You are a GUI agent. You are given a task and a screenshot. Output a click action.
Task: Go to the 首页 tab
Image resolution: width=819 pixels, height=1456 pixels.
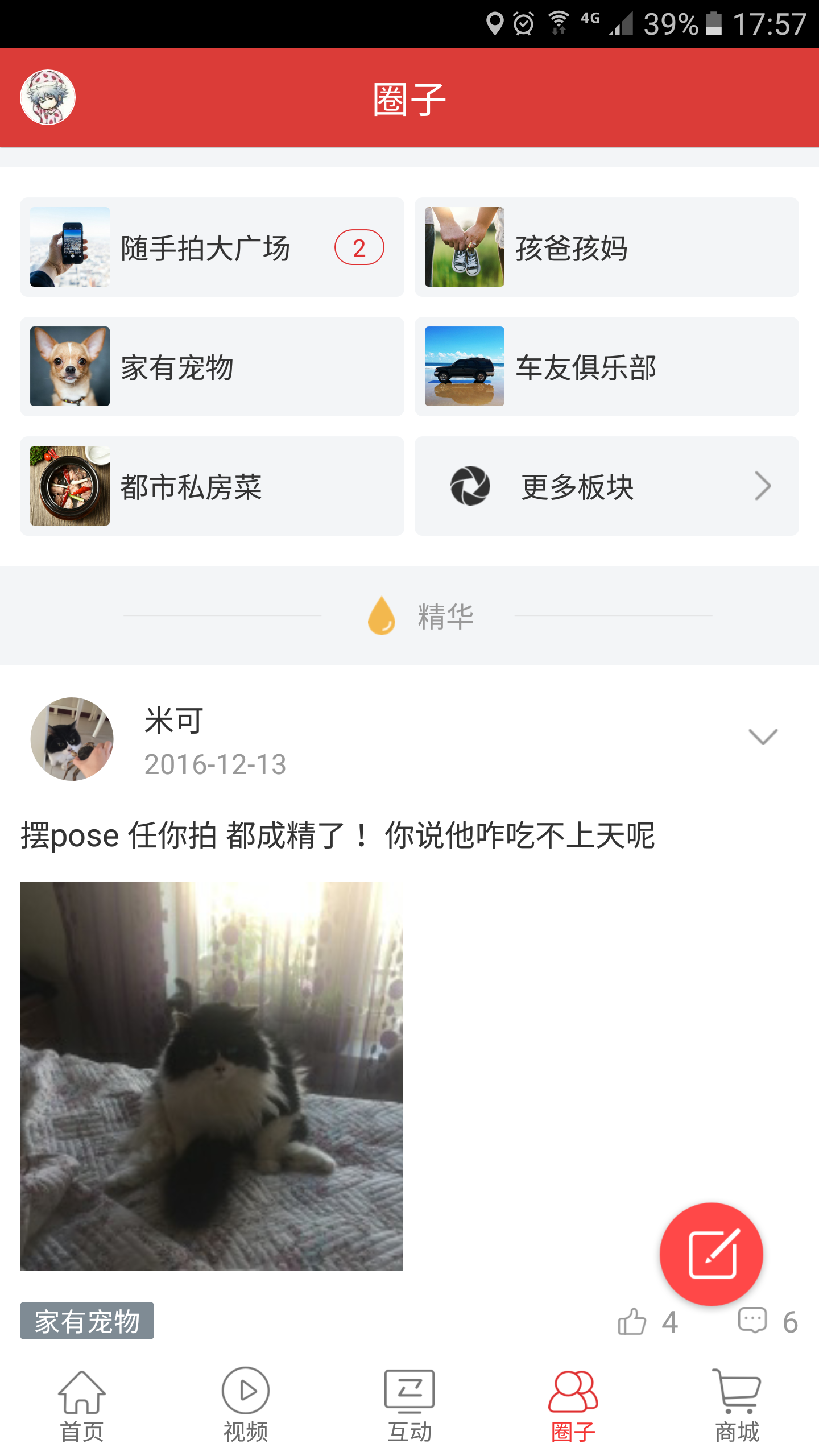82,1406
